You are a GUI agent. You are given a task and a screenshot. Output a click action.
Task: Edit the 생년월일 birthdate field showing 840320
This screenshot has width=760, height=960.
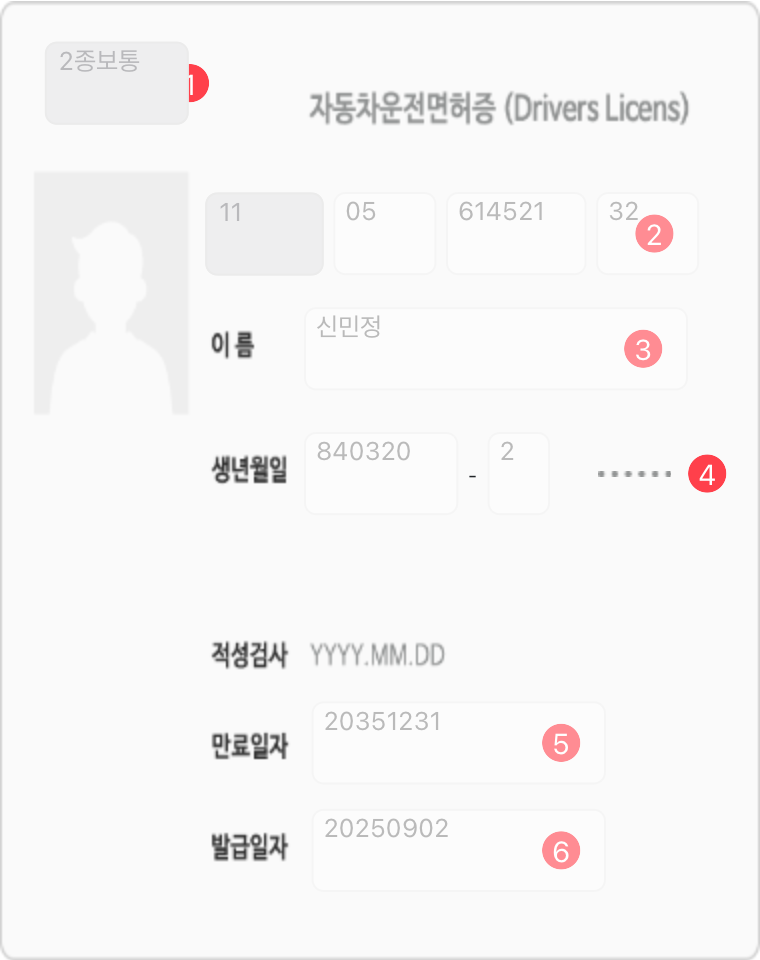tap(380, 473)
